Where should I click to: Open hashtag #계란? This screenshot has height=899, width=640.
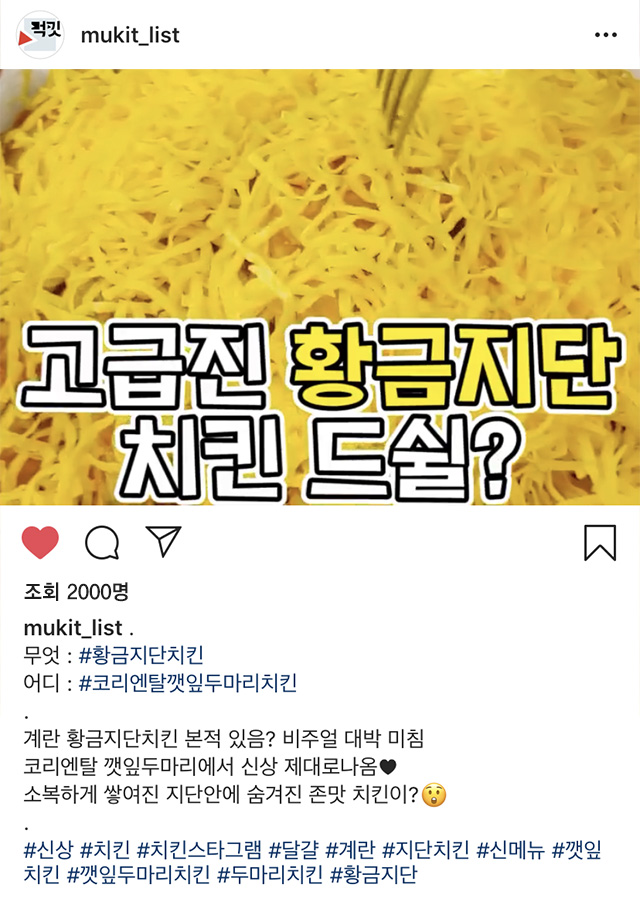350,851
